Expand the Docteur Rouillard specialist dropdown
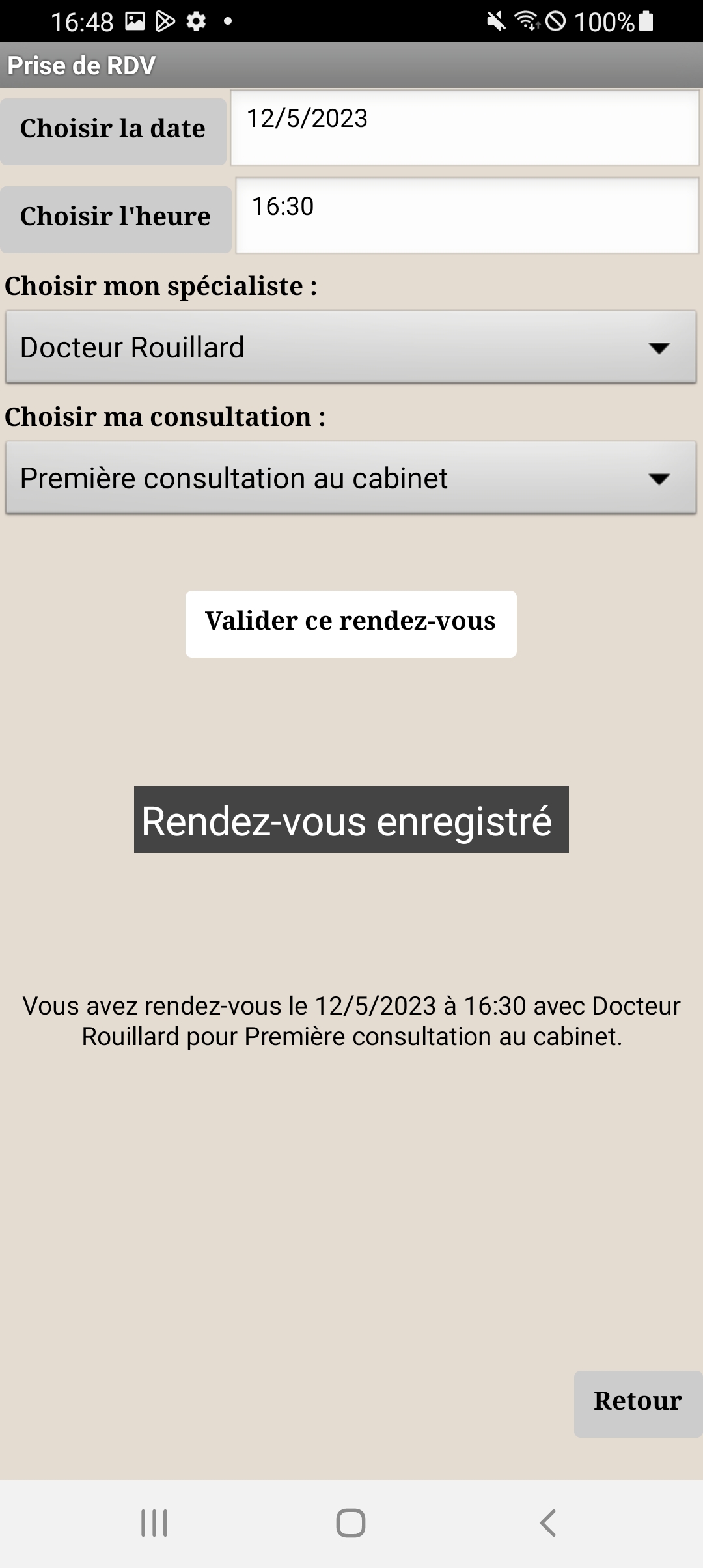This screenshot has height=1568, width=703. [351, 347]
